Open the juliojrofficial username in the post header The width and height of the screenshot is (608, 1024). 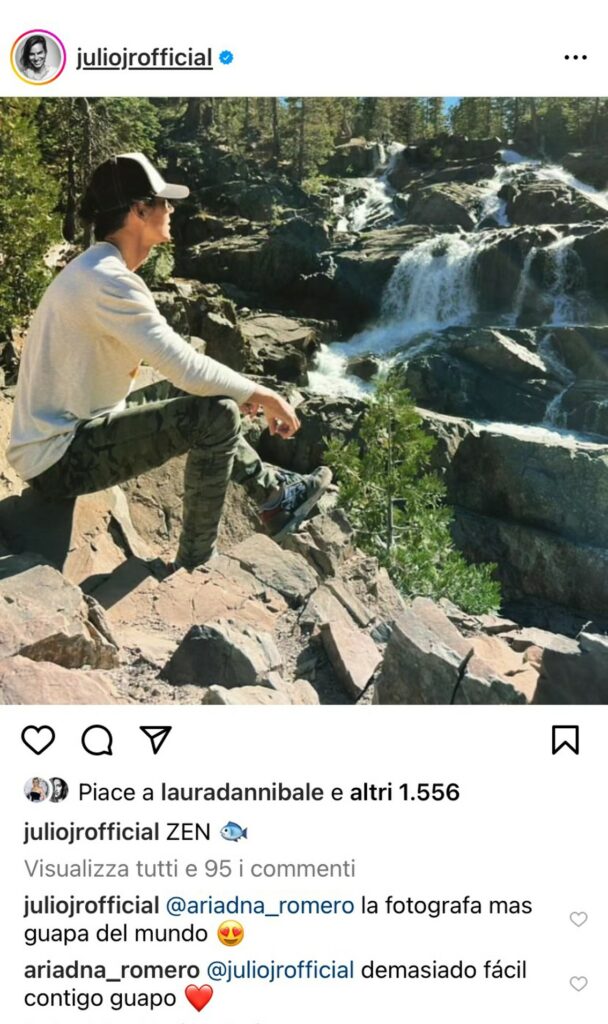click(144, 58)
